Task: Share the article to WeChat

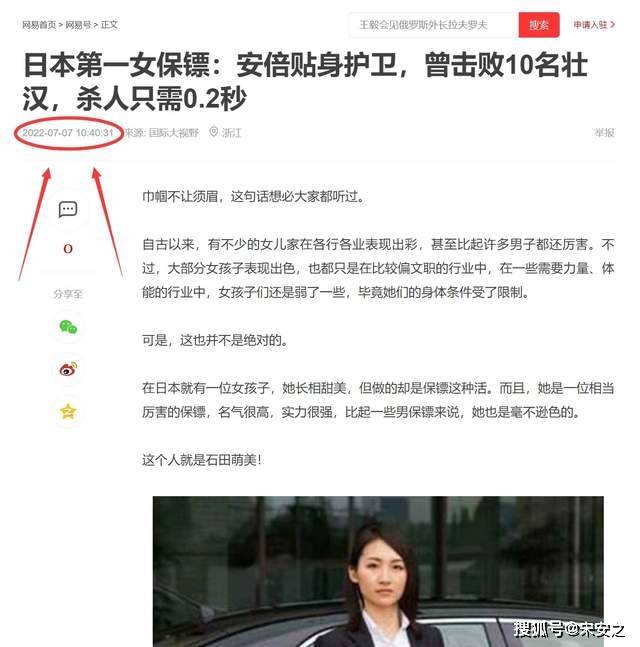Action: 68,326
